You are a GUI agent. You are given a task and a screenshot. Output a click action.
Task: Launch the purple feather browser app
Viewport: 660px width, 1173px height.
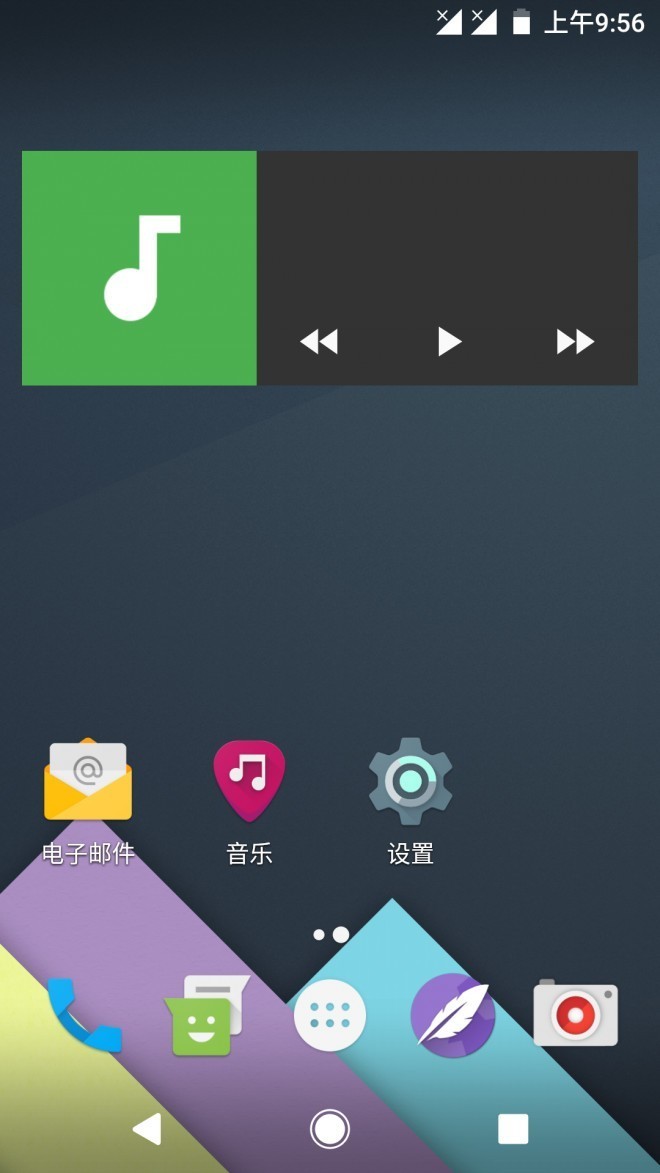coord(453,1015)
